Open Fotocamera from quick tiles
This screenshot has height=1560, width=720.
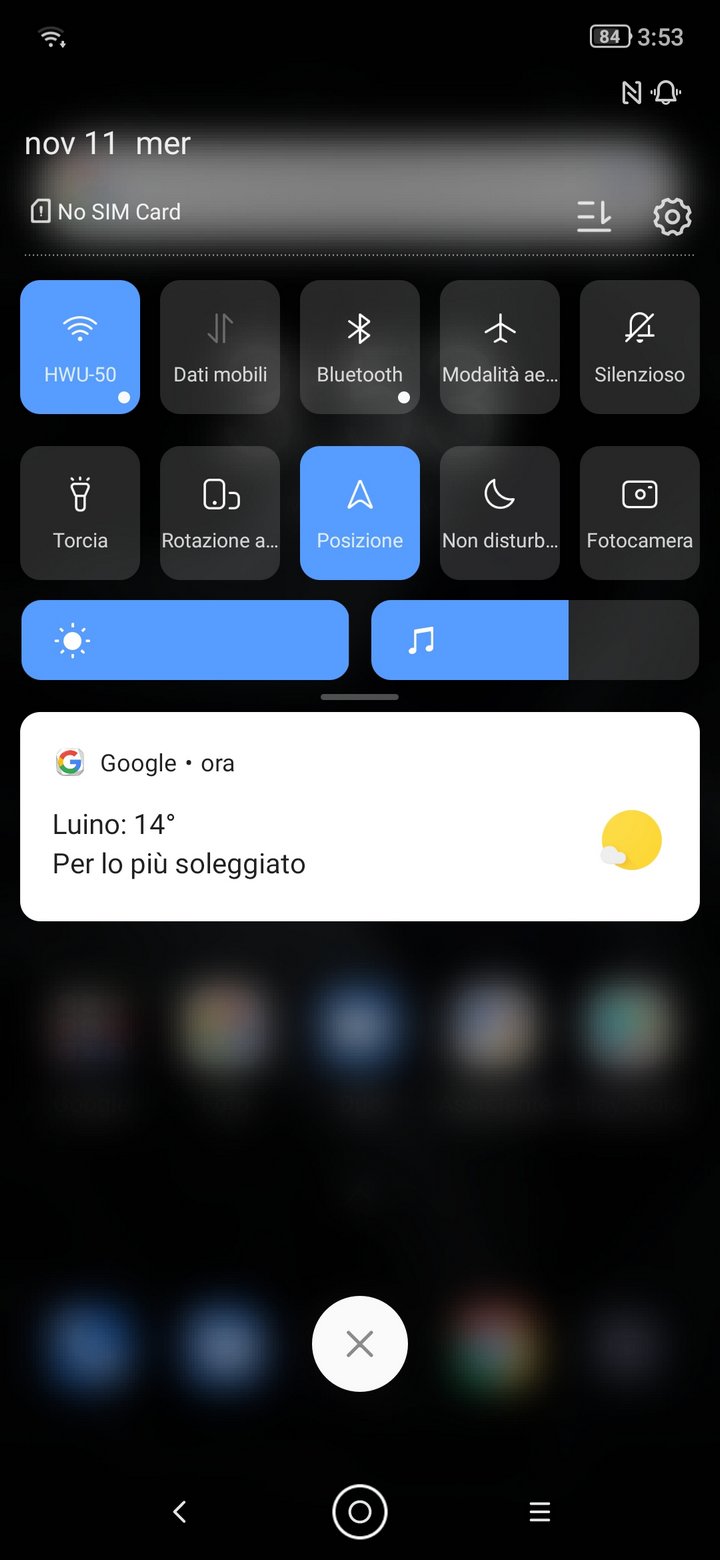pyautogui.click(x=640, y=512)
